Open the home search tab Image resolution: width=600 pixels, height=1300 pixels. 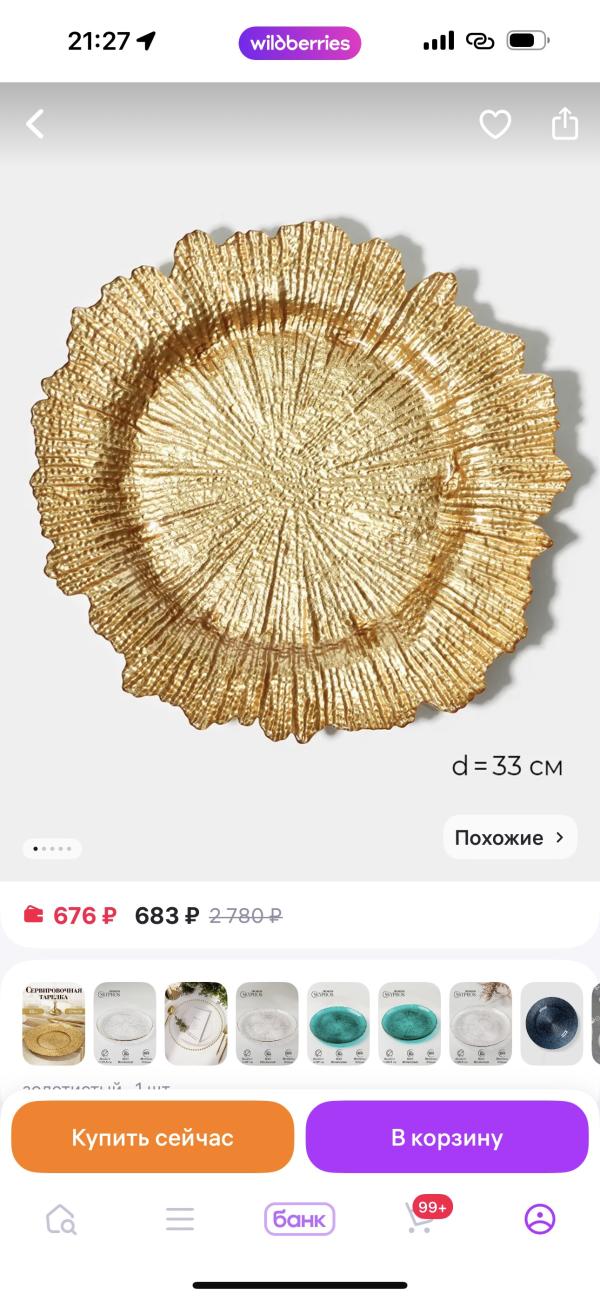pyautogui.click(x=61, y=1219)
